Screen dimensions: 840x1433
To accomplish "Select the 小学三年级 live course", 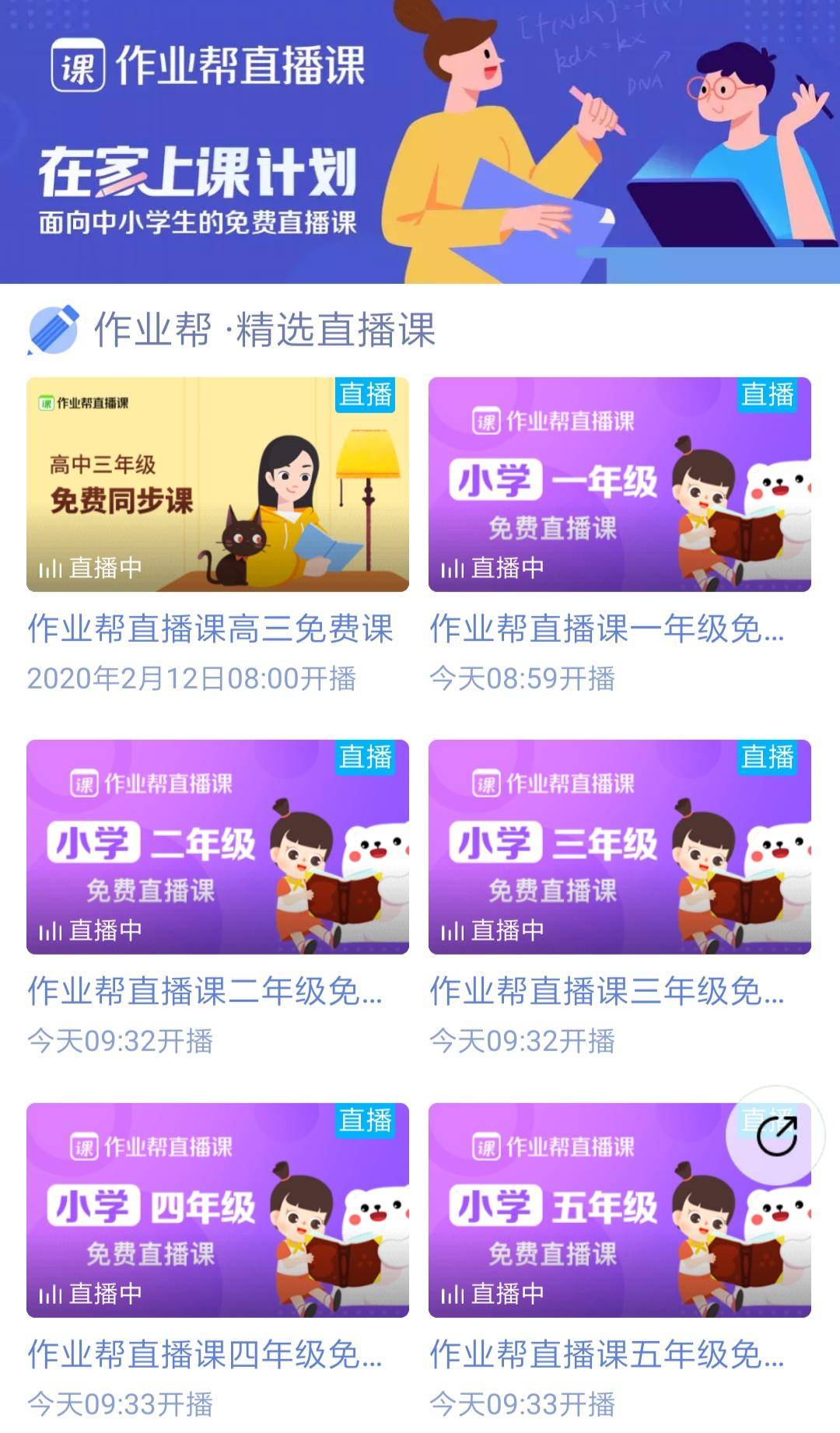I will (619, 847).
